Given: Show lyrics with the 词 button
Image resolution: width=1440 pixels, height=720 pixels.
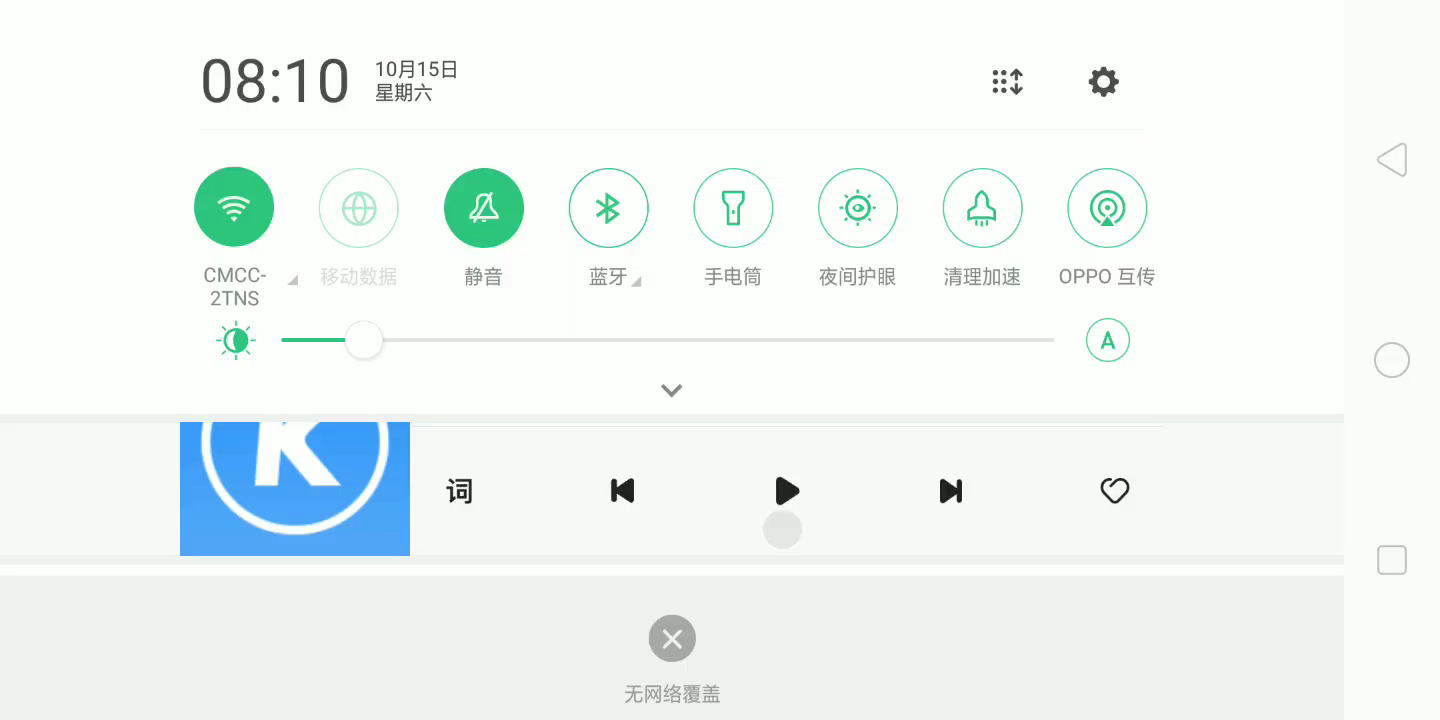Looking at the screenshot, I should [459, 491].
